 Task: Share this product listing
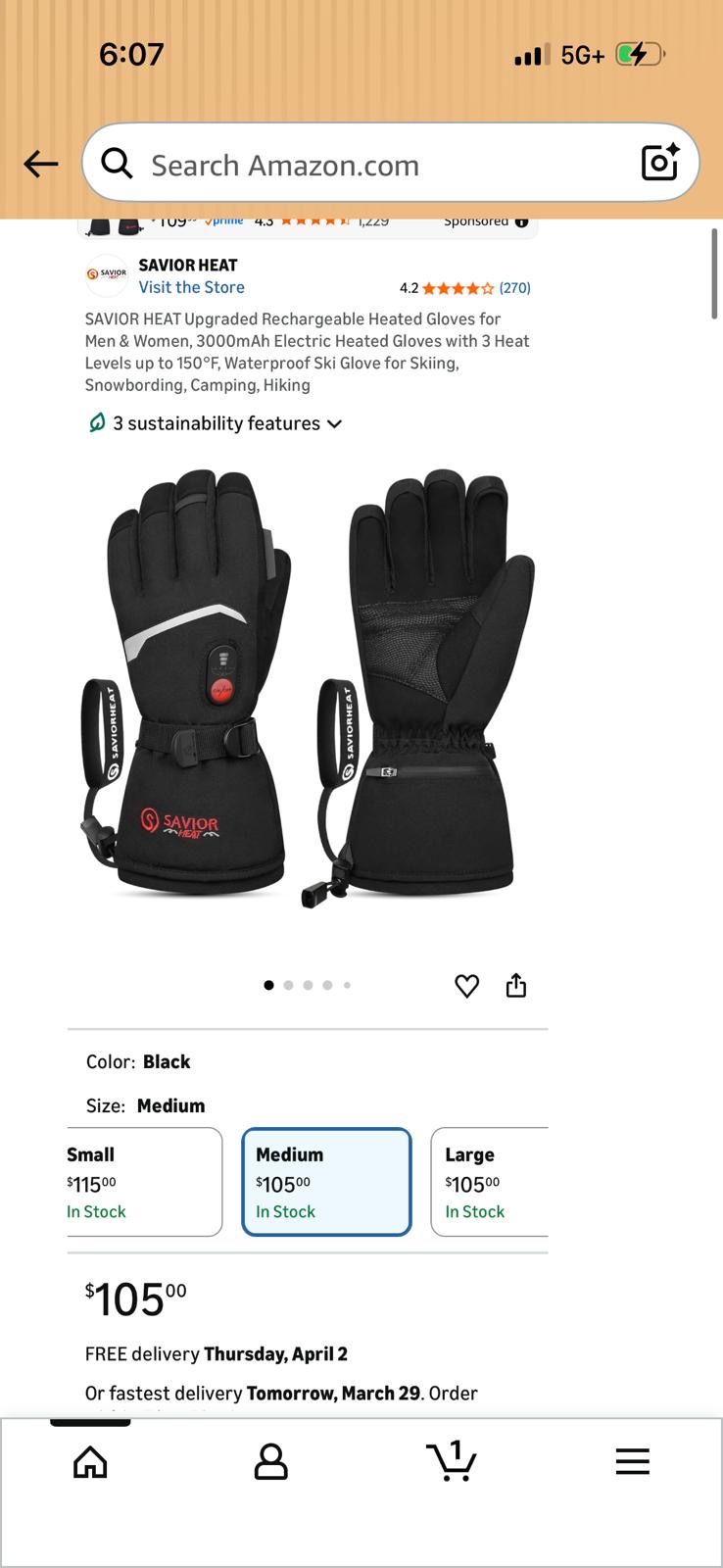(x=516, y=986)
